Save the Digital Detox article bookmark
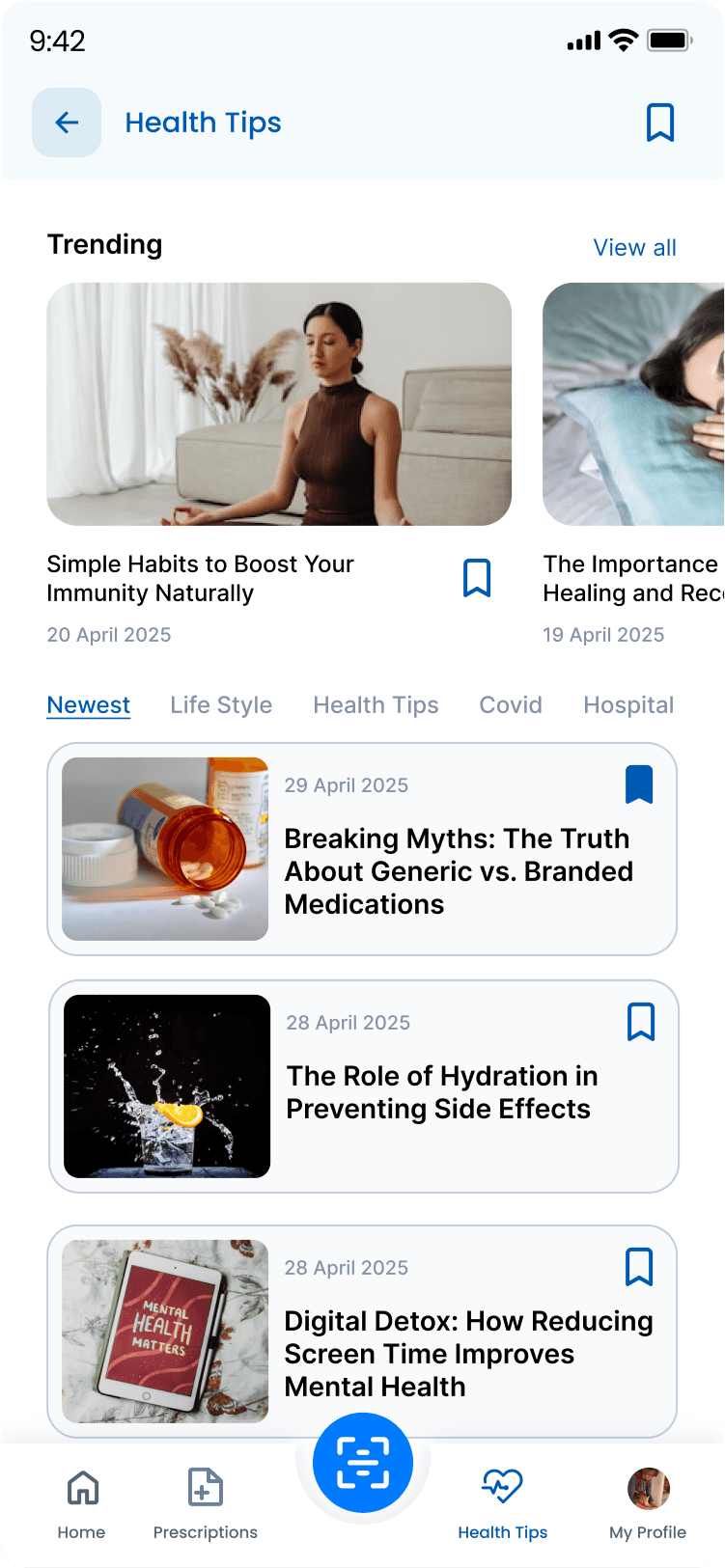 639,1267
